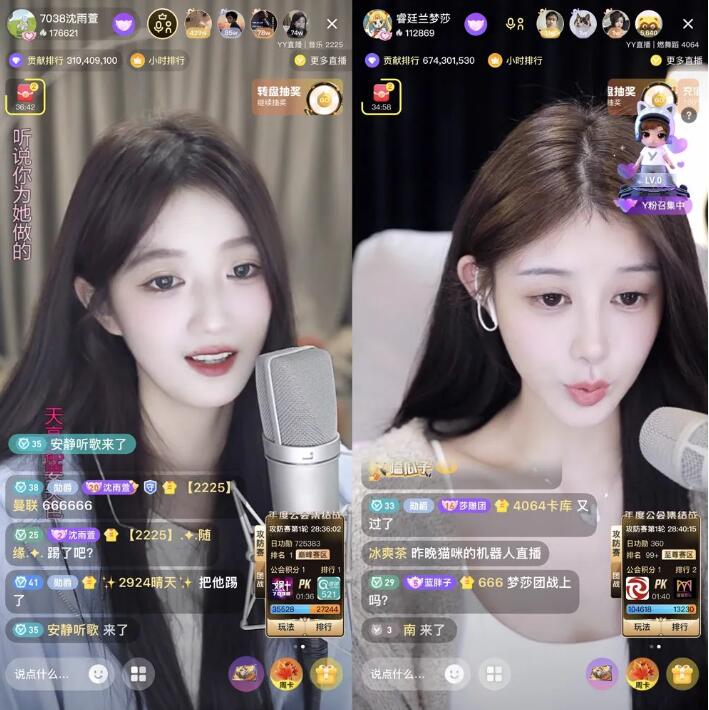
Task: Open the gift box in 沈雨萱's room
Action: (326, 673)
